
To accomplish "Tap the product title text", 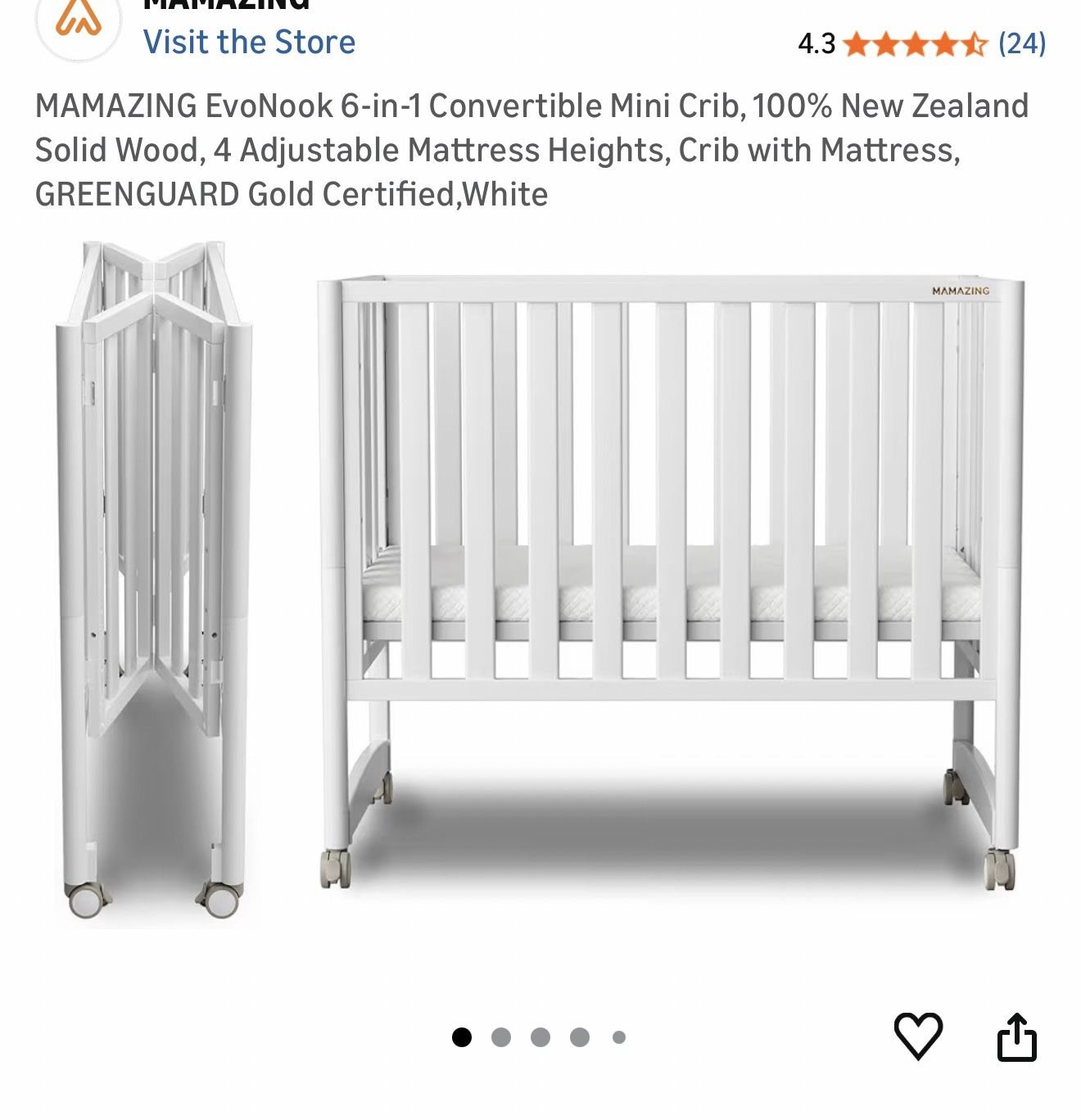I will (532, 147).
